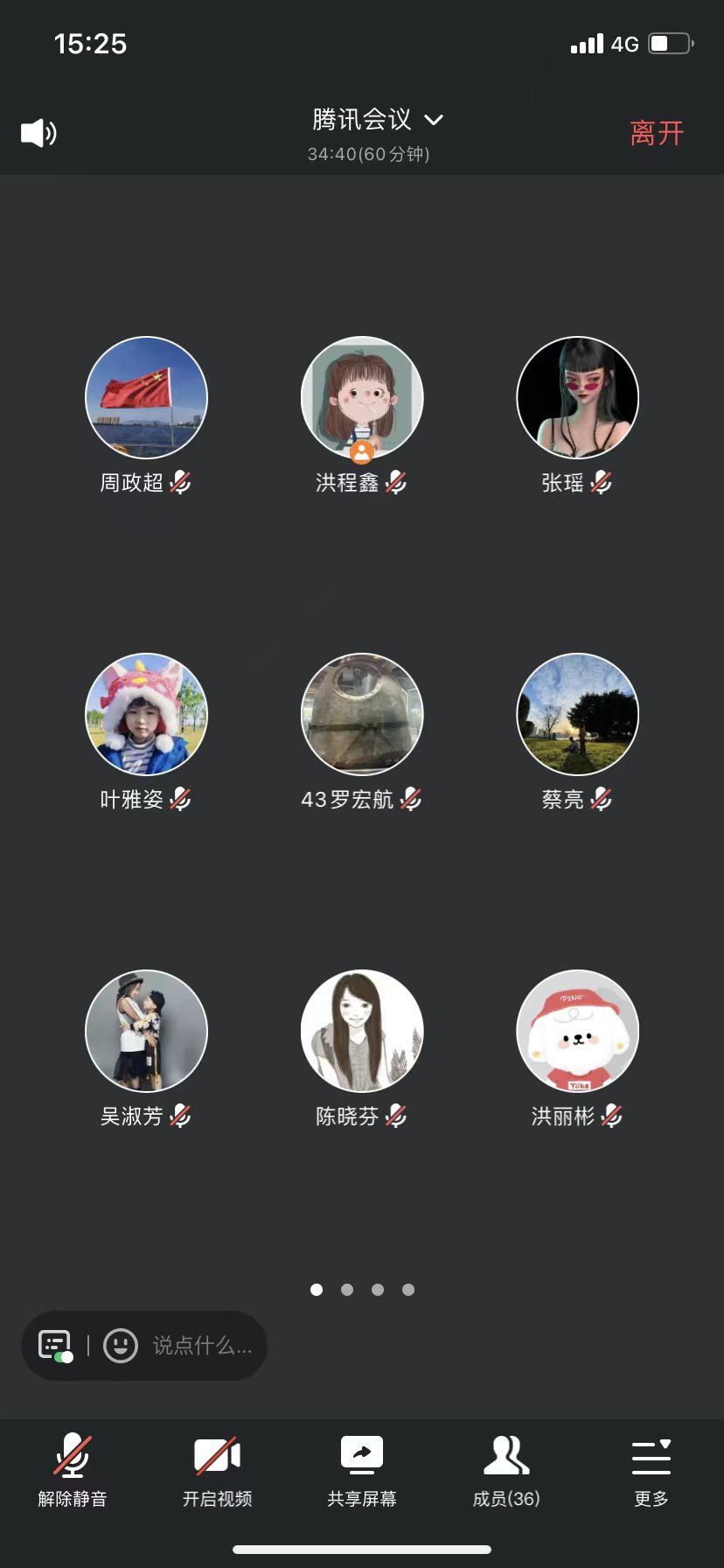724x1568 pixels.
Task: Select participant 陈晓芬's avatar
Action: pyautogui.click(x=362, y=1032)
